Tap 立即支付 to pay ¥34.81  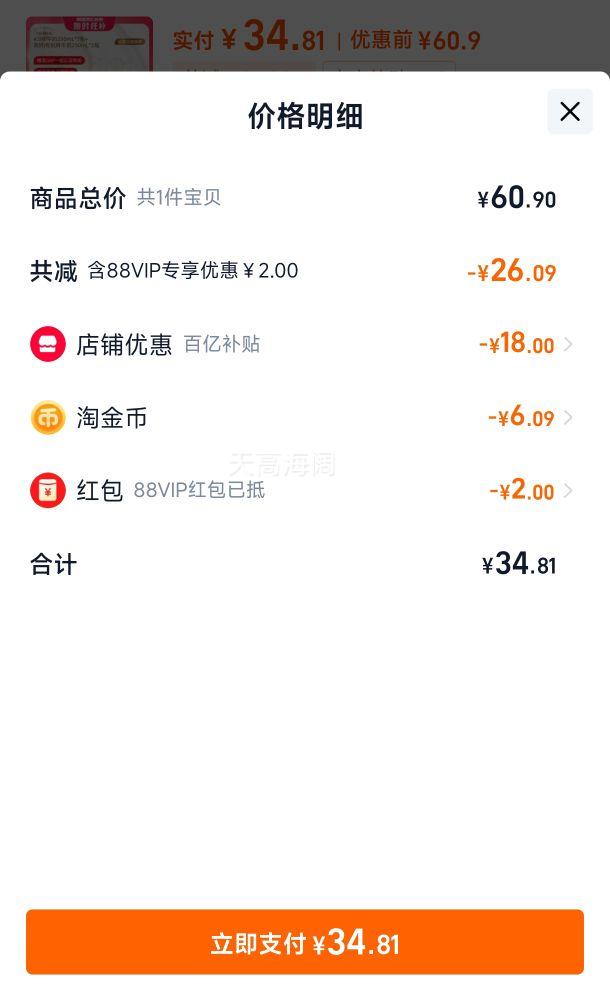click(304, 942)
